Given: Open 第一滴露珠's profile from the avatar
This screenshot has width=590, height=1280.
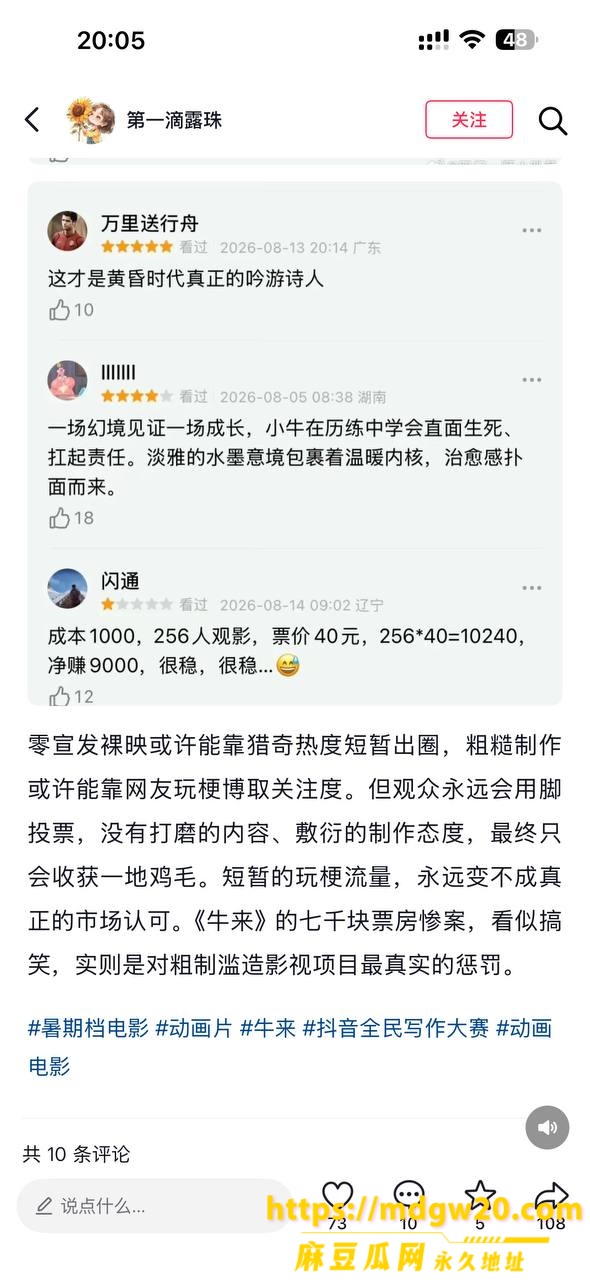Looking at the screenshot, I should click(x=88, y=120).
